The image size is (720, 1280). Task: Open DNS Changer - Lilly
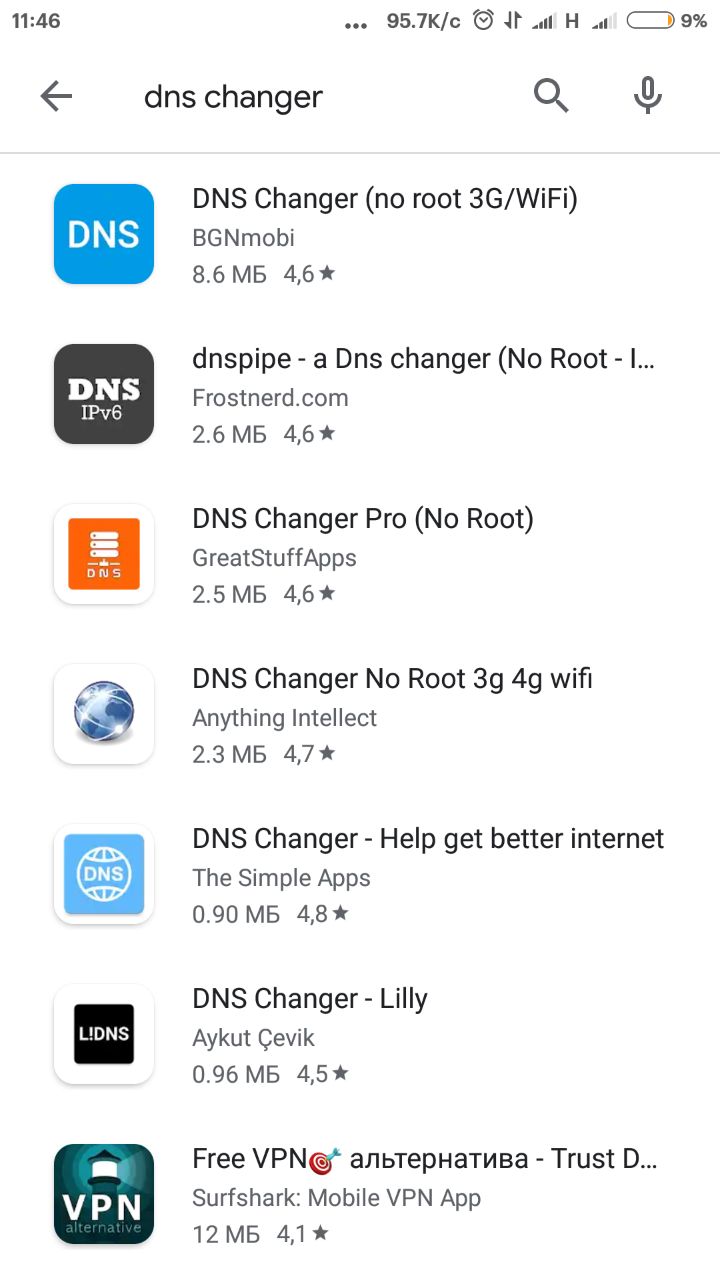click(360, 1034)
